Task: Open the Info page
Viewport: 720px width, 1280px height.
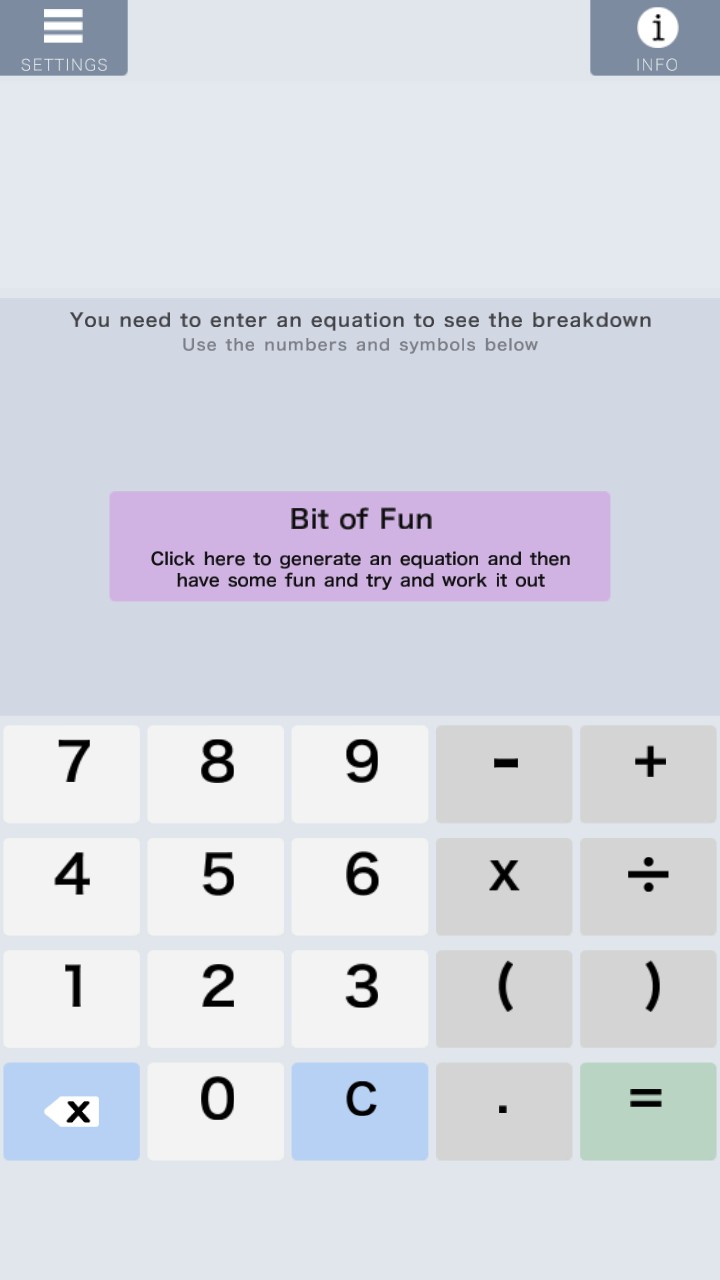Action: [x=656, y=37]
